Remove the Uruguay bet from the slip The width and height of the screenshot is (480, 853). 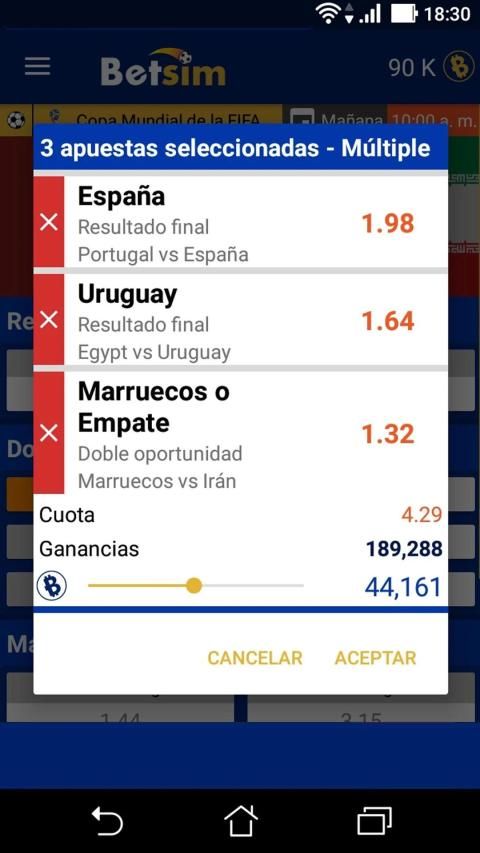[x=49, y=320]
